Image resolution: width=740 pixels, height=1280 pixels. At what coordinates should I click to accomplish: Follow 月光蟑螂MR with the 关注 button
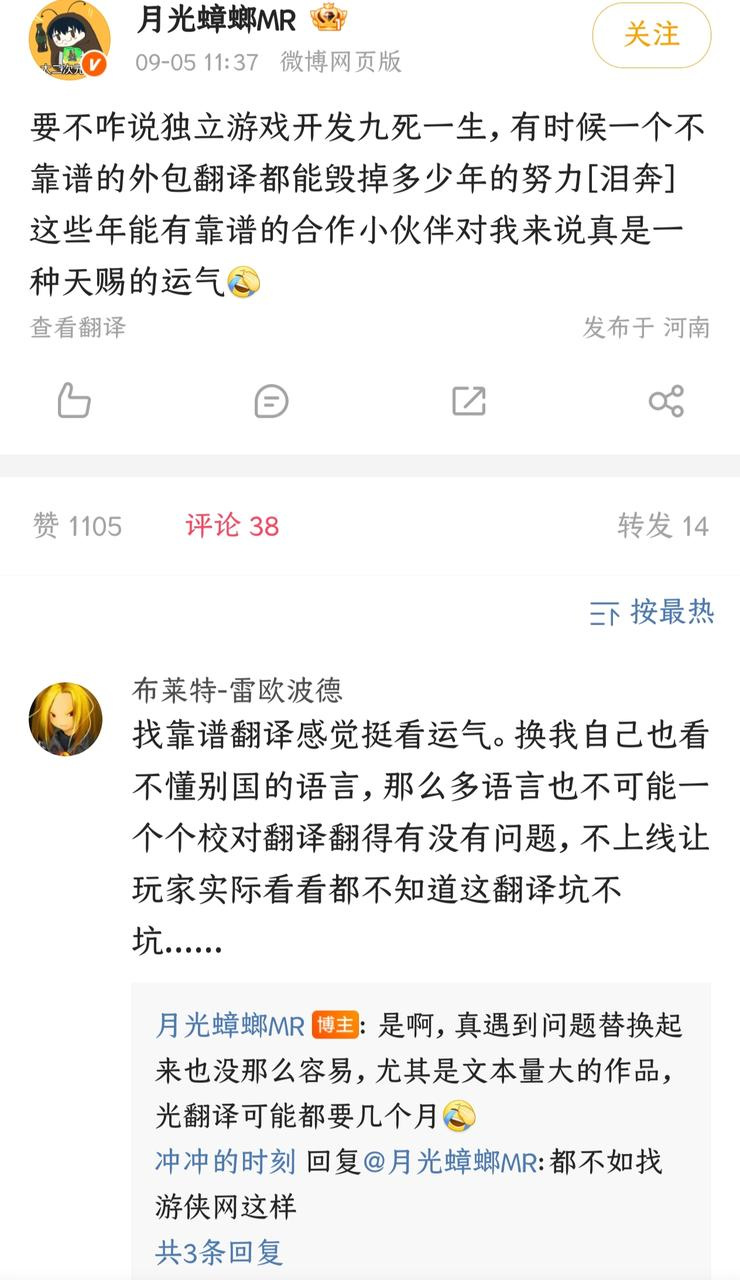click(651, 35)
